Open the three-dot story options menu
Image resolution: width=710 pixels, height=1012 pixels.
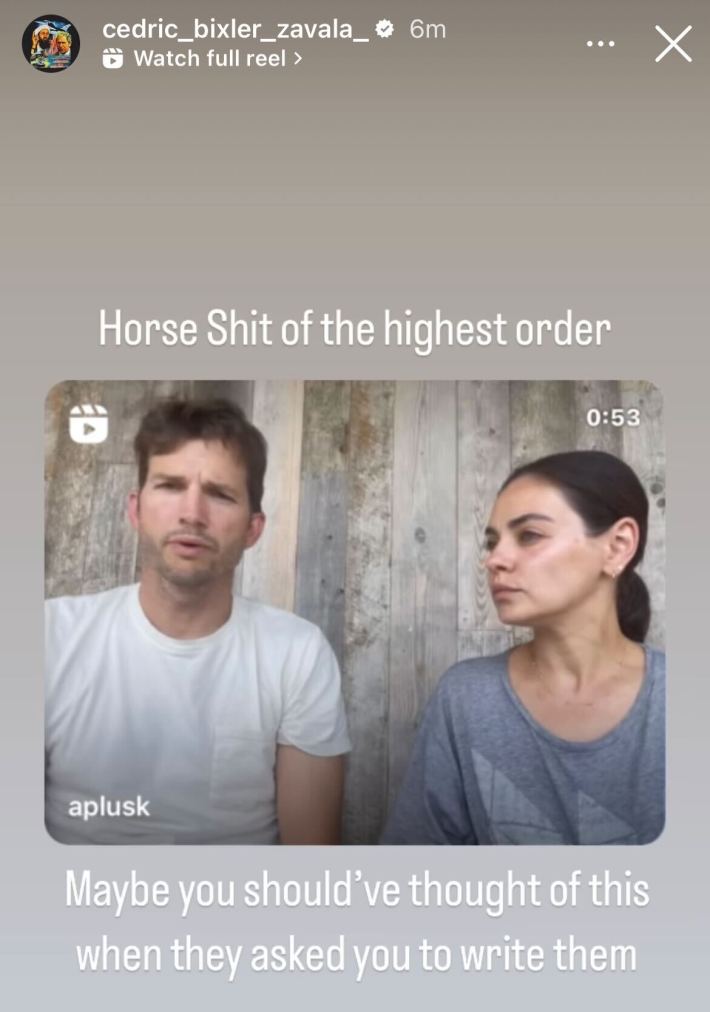pyautogui.click(x=600, y=44)
